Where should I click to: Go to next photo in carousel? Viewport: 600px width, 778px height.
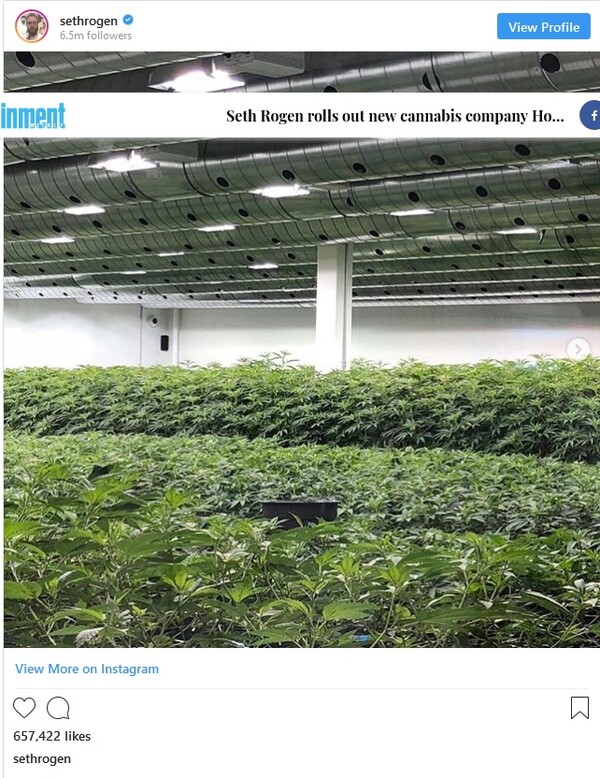(578, 349)
